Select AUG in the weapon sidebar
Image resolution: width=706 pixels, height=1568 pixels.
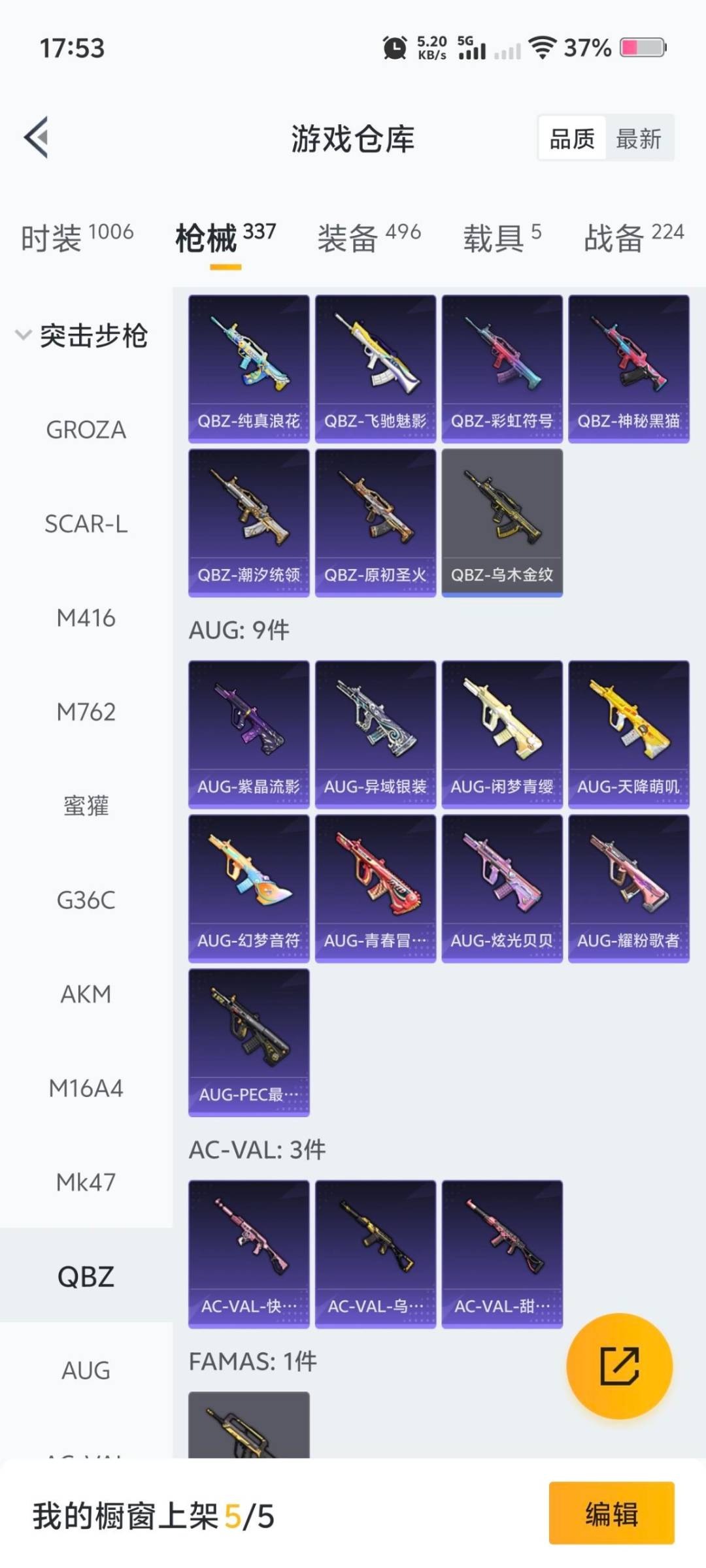coord(86,1371)
